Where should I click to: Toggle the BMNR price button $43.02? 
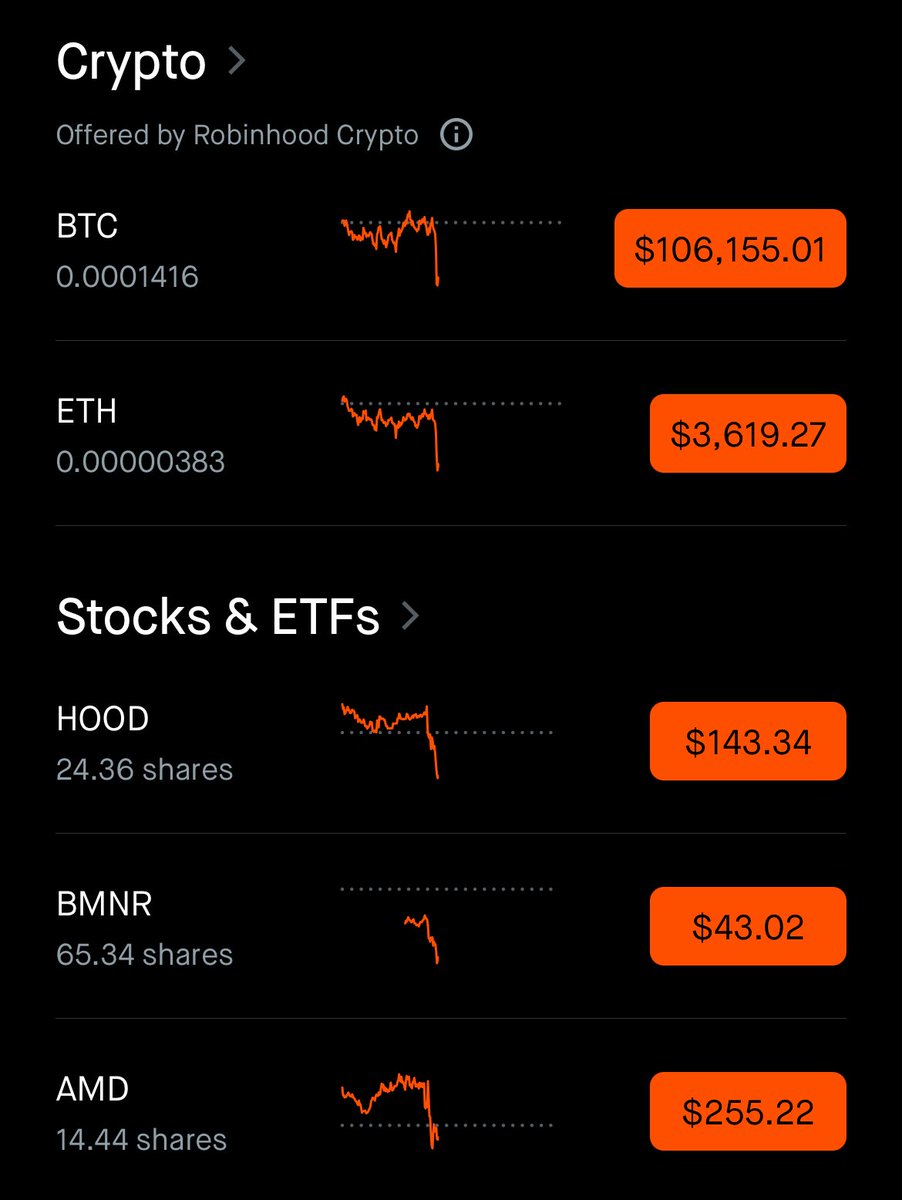(748, 927)
